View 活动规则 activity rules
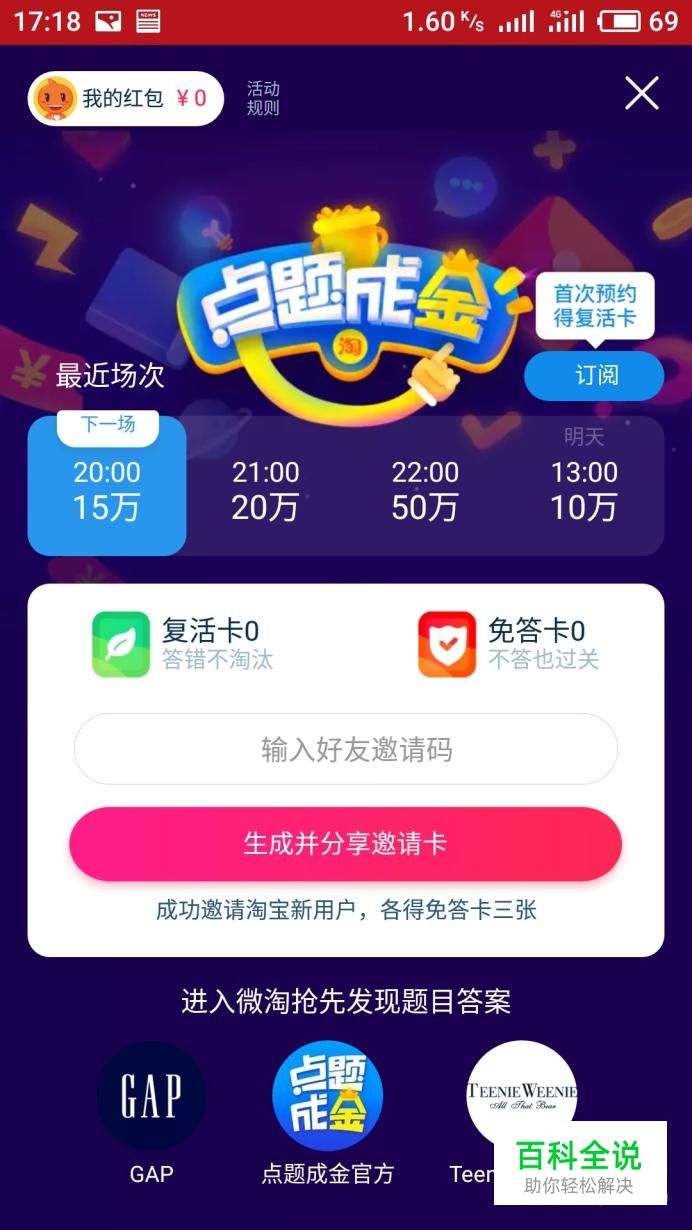The image size is (692, 1230). [x=263, y=99]
